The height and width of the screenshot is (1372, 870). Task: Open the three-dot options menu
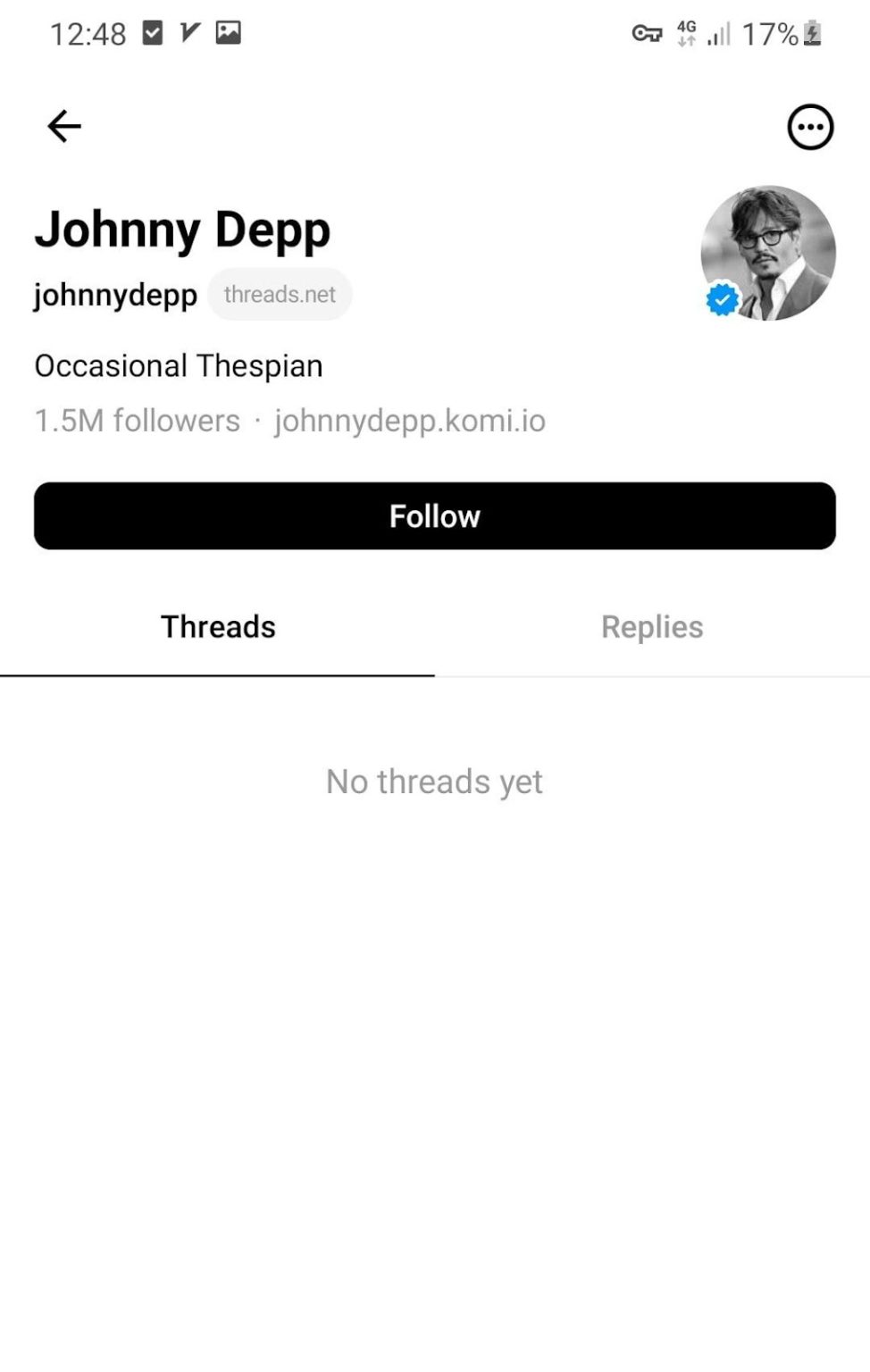(x=810, y=127)
